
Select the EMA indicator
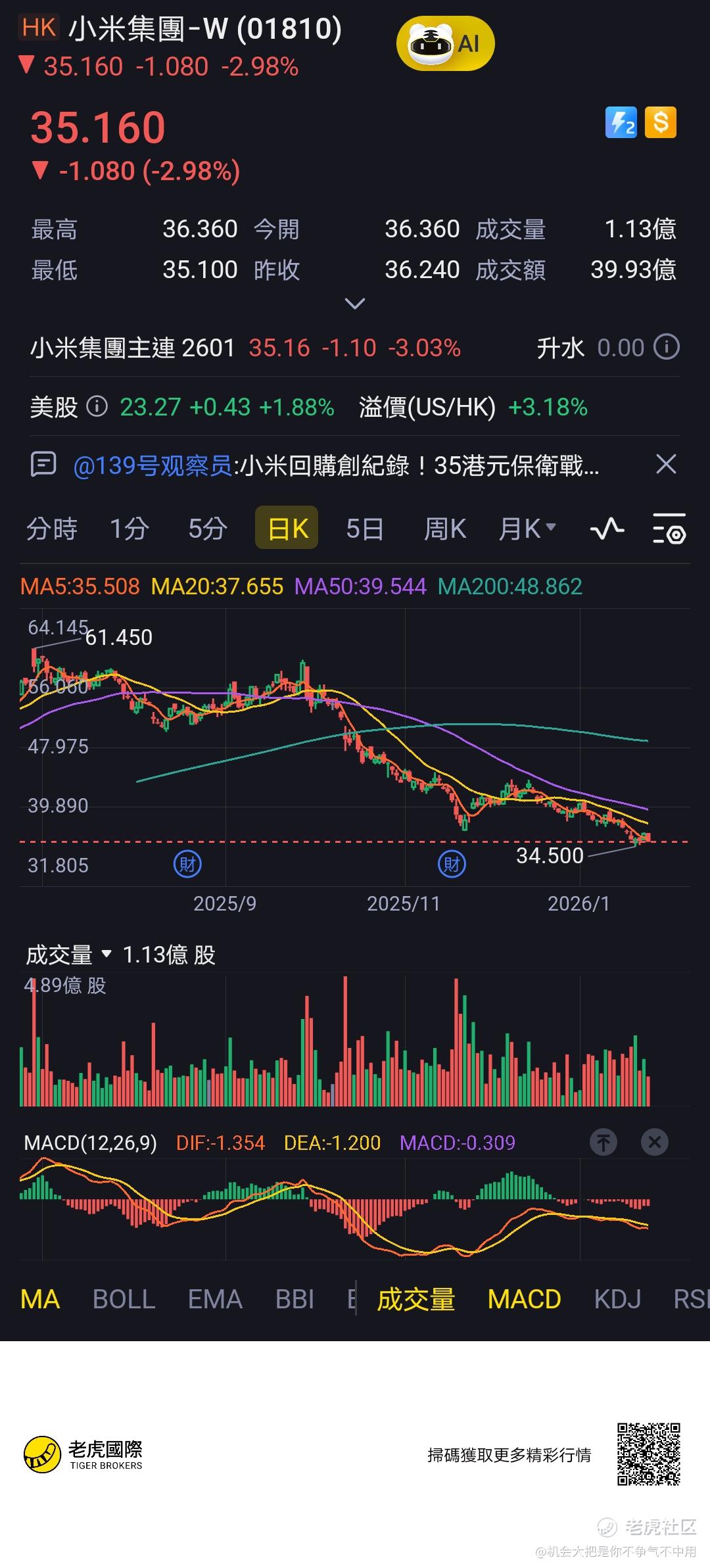click(x=215, y=1299)
